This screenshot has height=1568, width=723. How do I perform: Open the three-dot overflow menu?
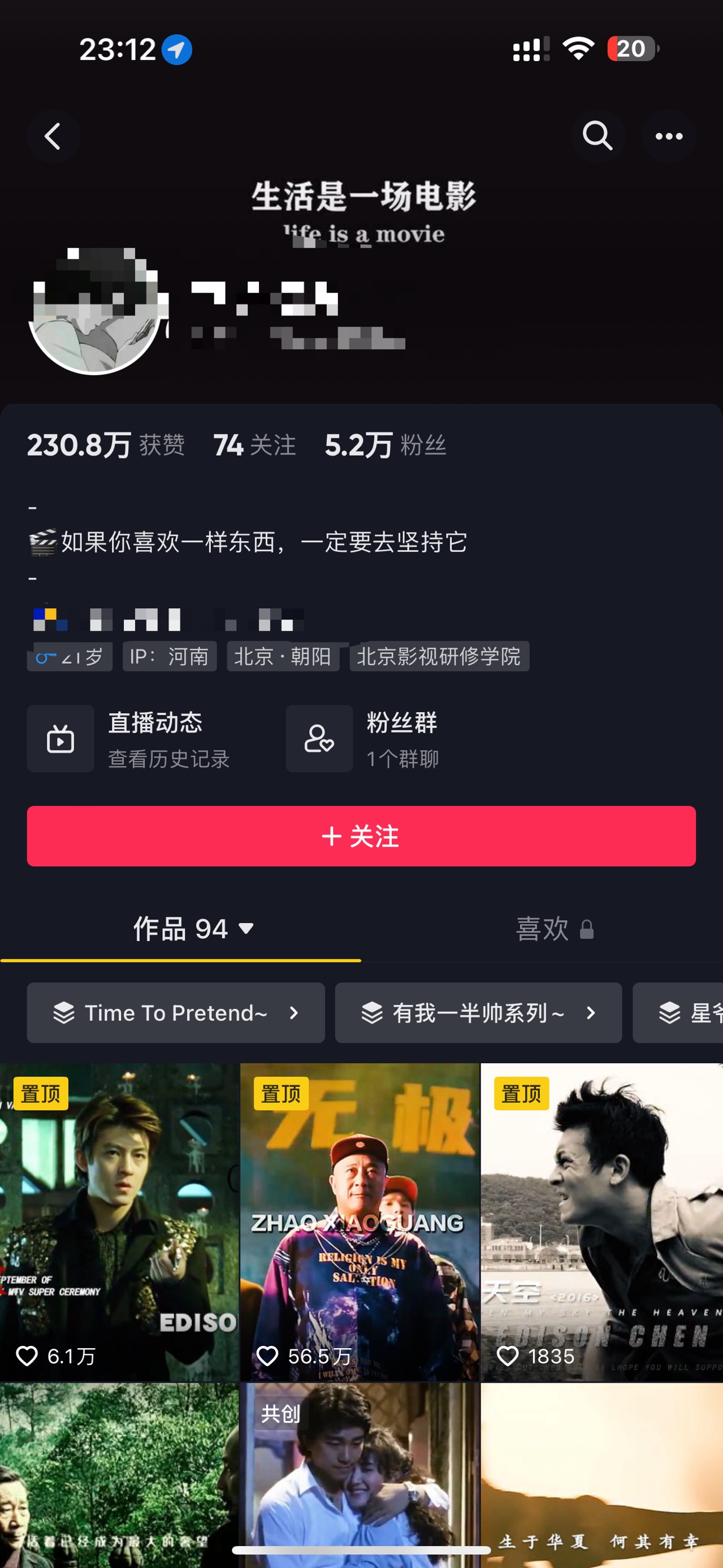coord(668,136)
